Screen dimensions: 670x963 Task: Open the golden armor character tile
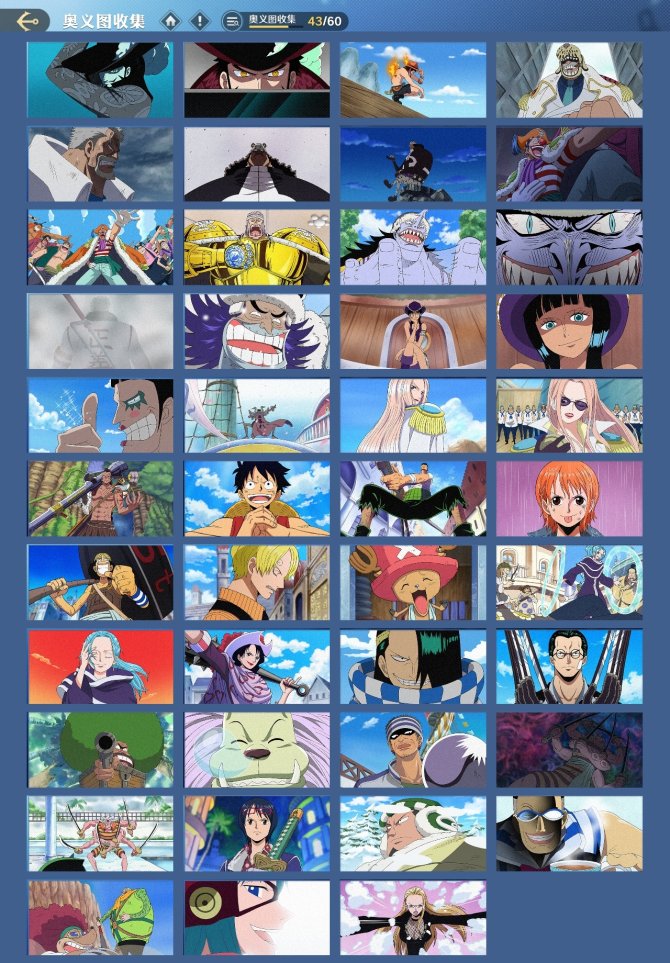256,248
